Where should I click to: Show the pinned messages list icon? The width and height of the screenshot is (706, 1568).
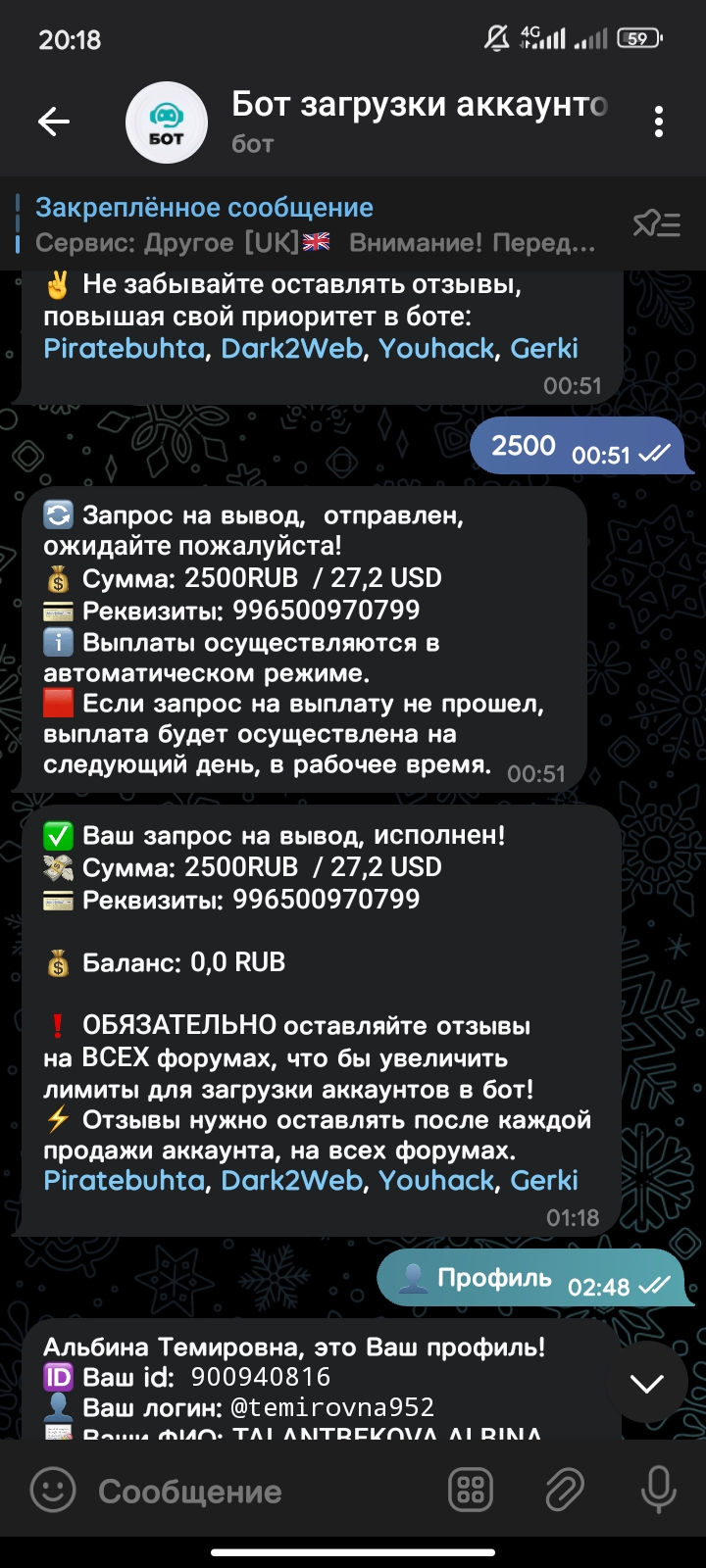click(x=656, y=224)
